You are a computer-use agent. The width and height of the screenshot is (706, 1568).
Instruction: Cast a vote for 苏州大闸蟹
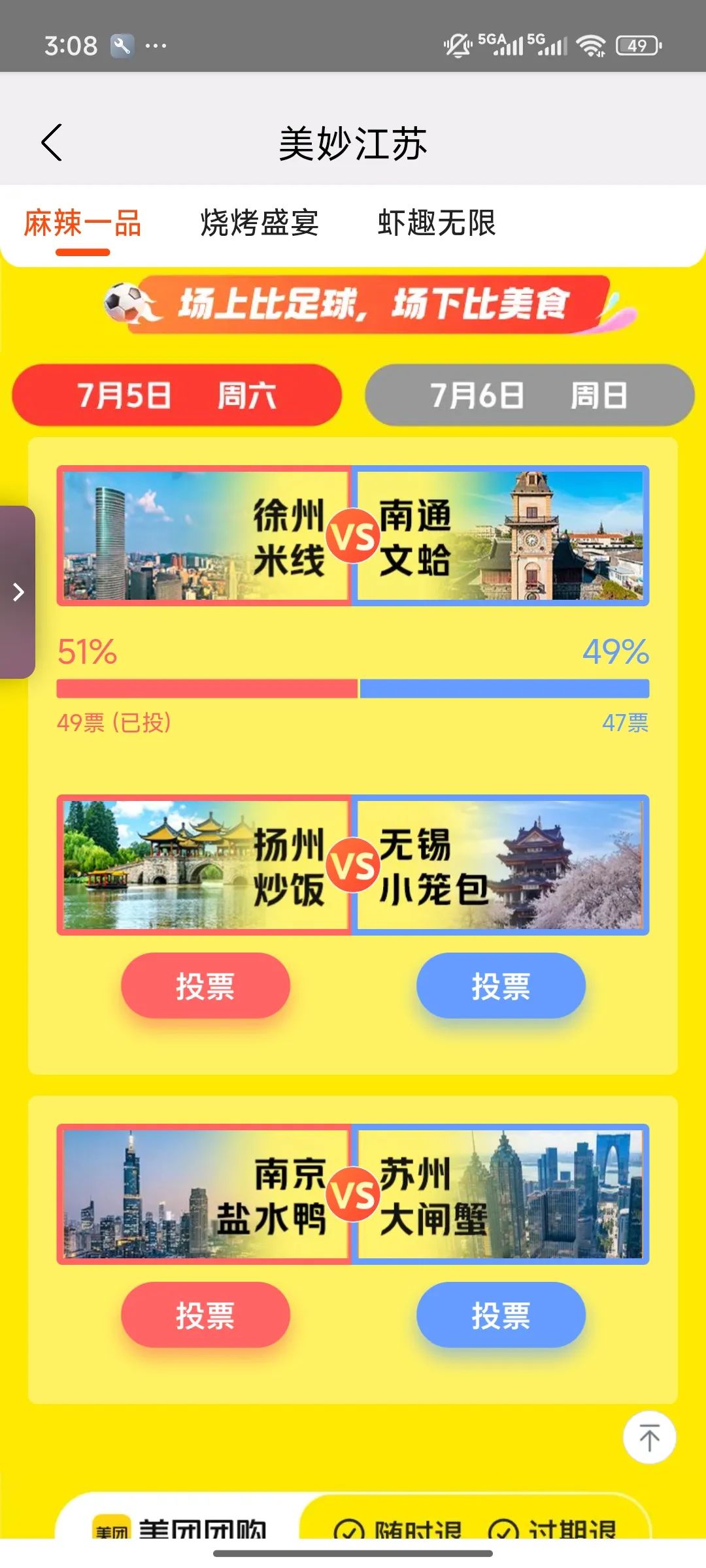pos(501,1315)
